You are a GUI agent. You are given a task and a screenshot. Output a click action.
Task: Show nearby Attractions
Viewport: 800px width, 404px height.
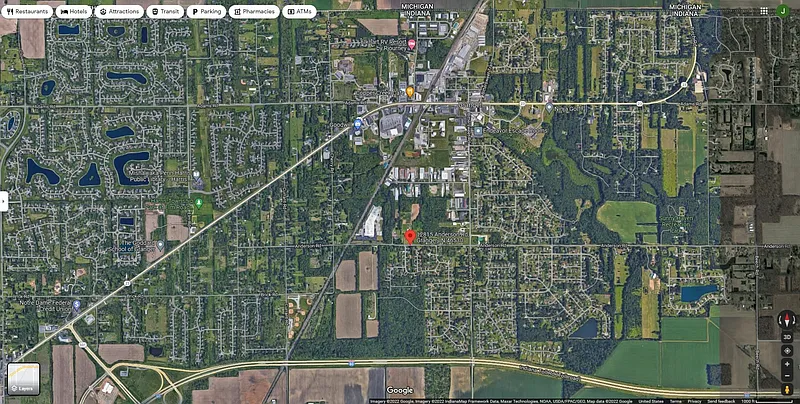(120, 11)
